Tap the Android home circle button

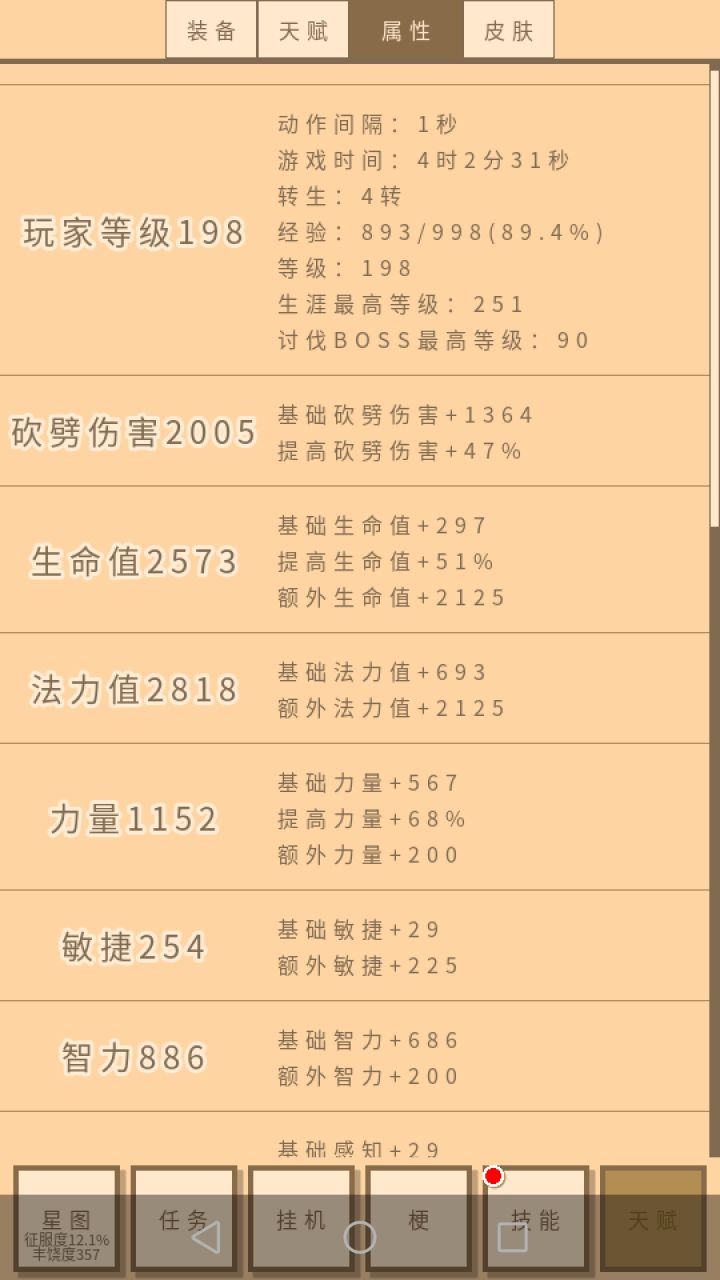coord(360,1237)
